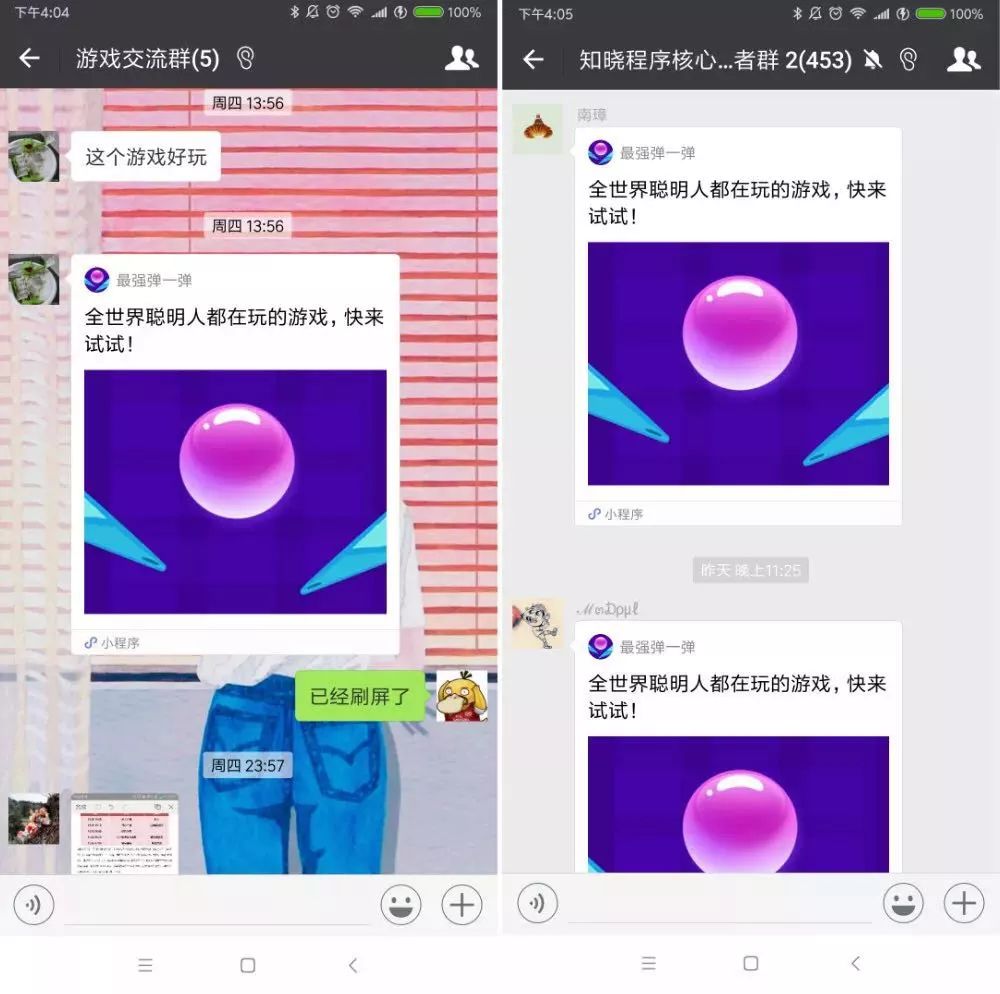Go back from the 游戏交流群 chat
1000x994 pixels.
(29, 58)
